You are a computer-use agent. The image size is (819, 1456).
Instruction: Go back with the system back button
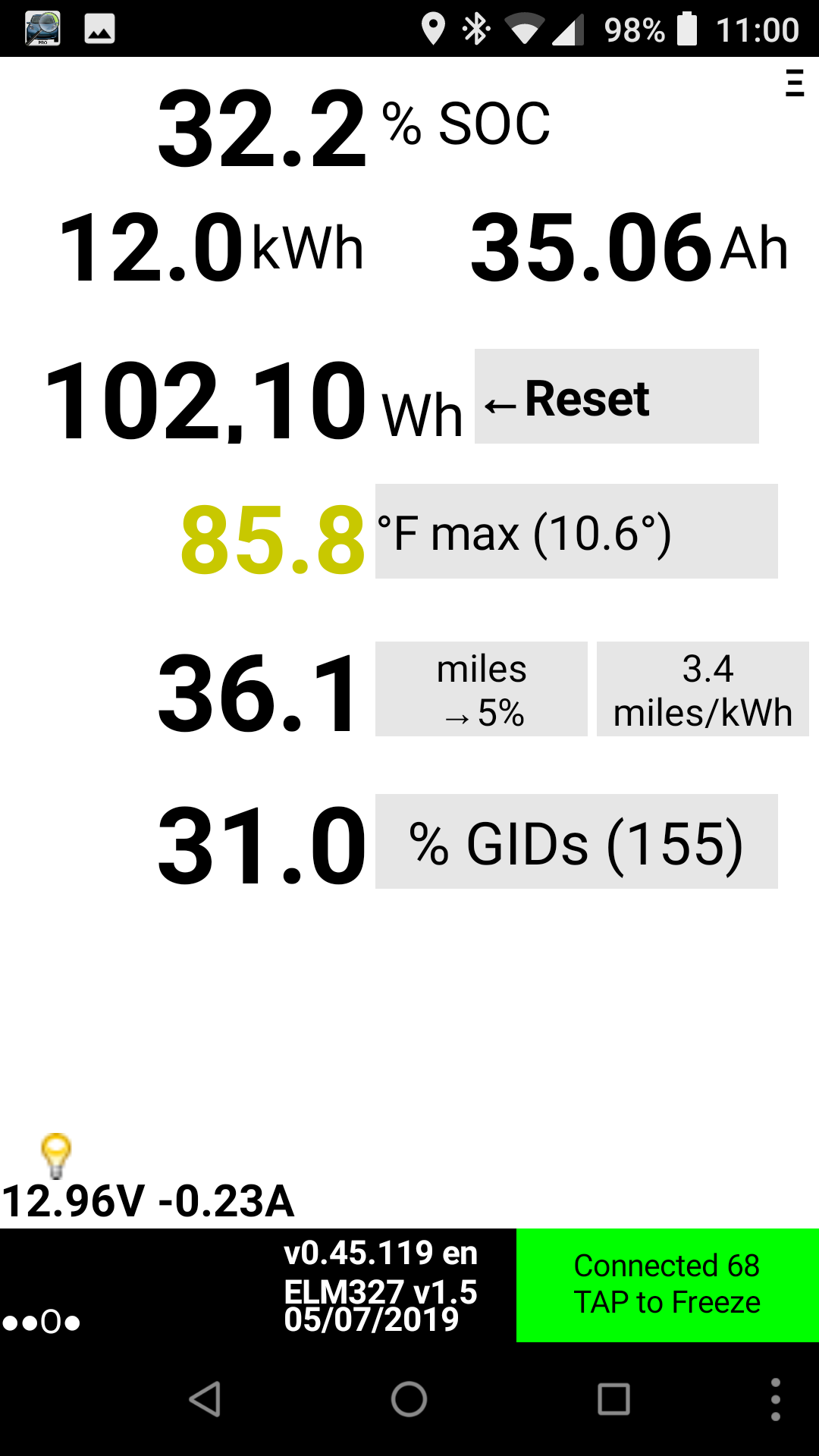205,1399
